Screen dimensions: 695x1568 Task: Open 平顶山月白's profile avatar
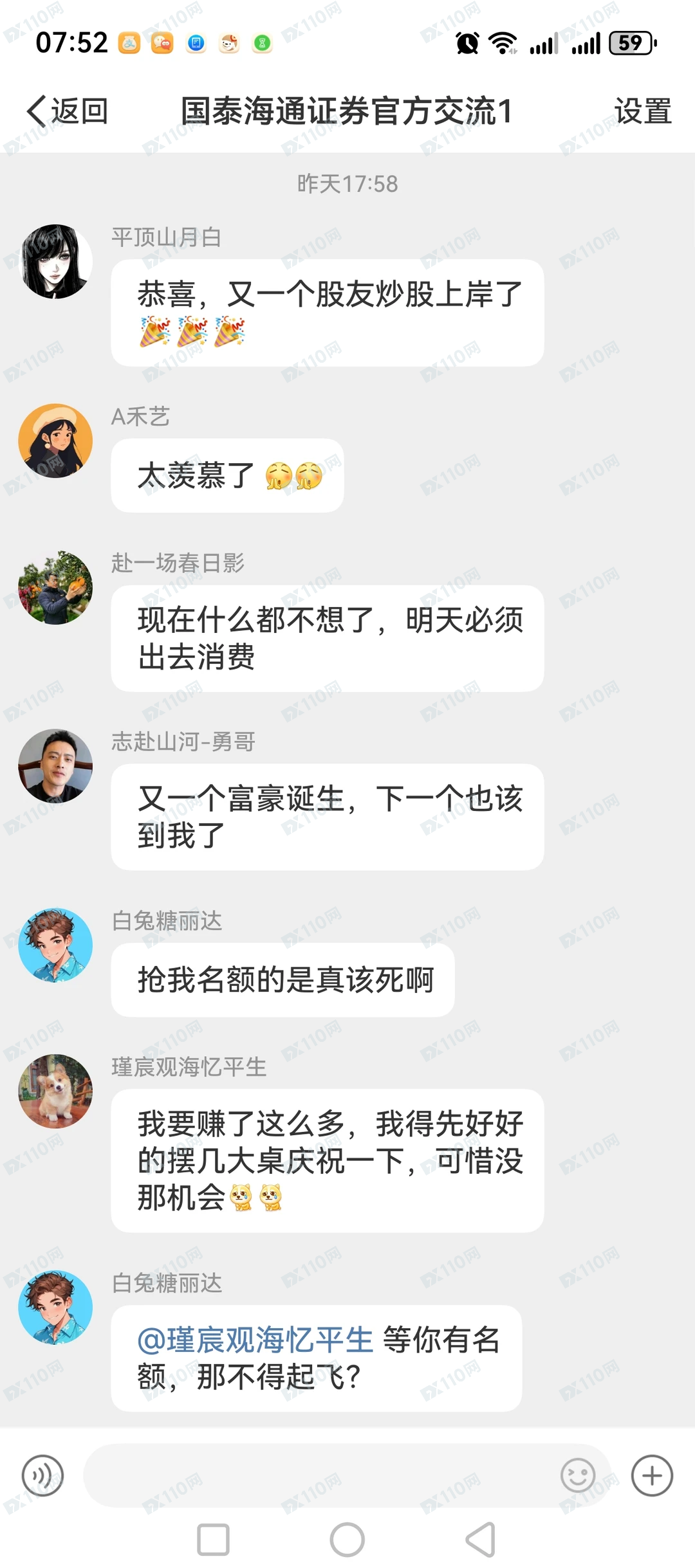pos(55,261)
